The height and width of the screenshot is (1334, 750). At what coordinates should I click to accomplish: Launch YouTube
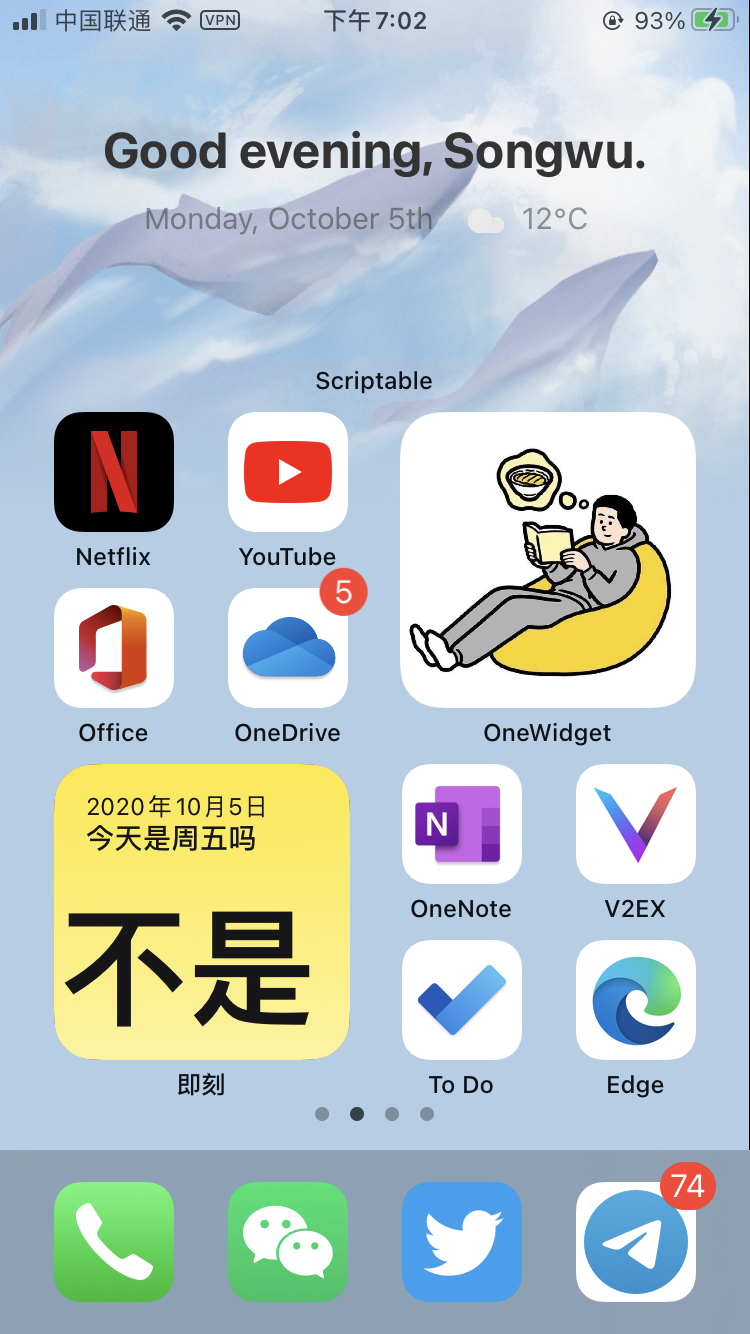tap(288, 472)
